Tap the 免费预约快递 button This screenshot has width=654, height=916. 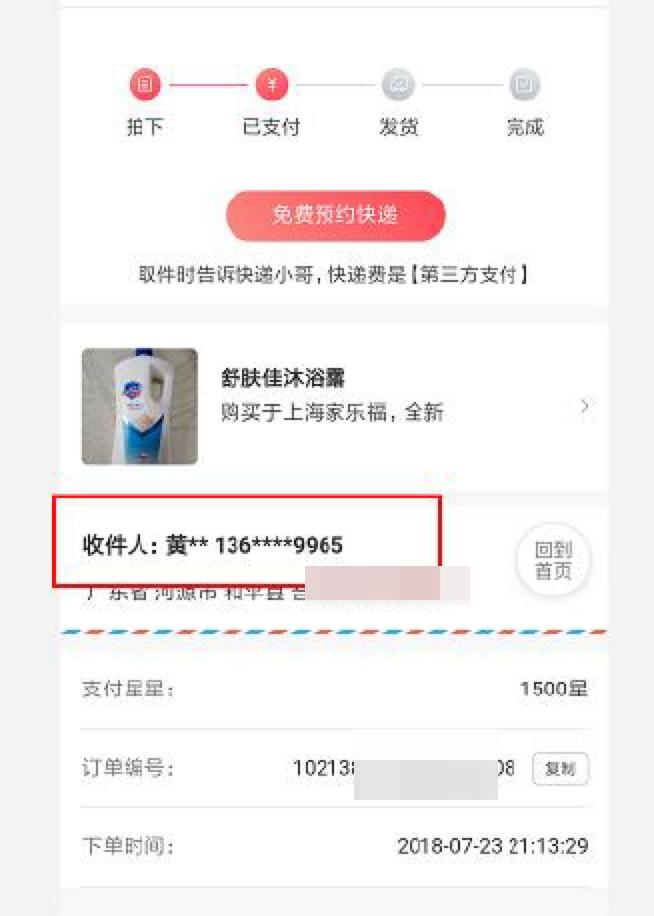[x=335, y=216]
